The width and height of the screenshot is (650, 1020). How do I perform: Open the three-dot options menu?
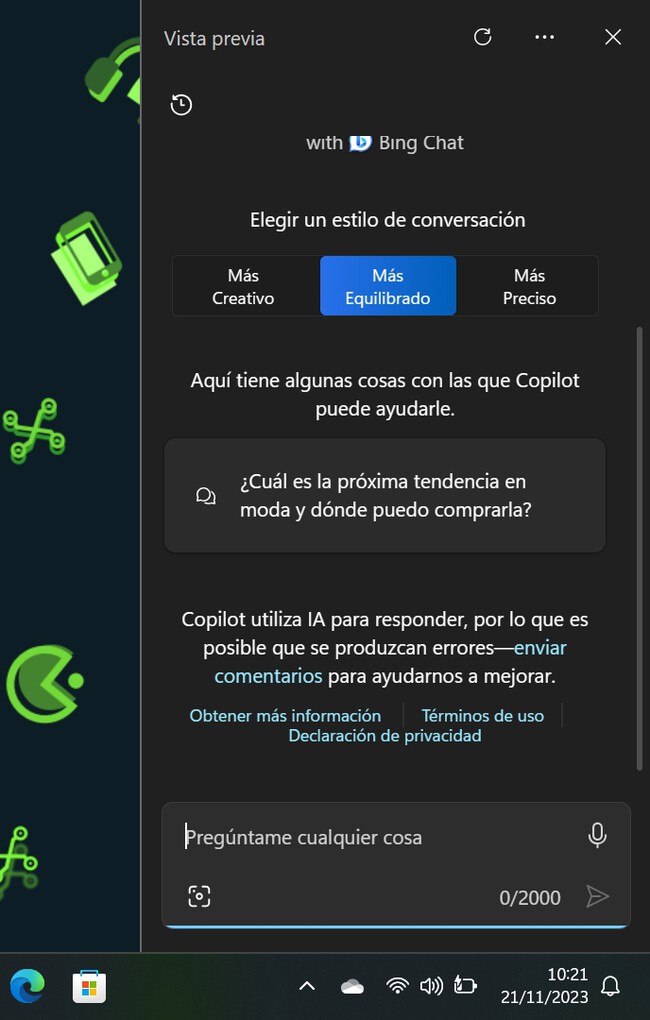tap(544, 37)
